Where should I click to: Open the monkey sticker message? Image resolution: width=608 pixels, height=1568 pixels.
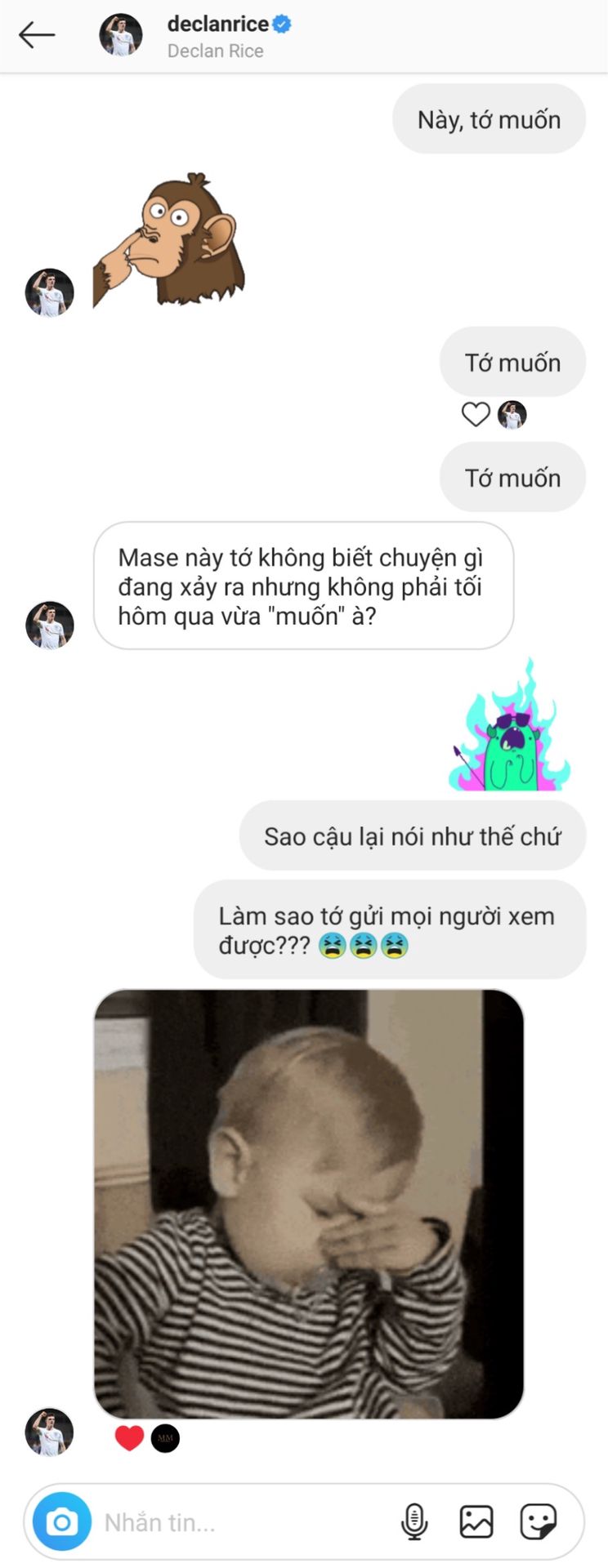170,240
